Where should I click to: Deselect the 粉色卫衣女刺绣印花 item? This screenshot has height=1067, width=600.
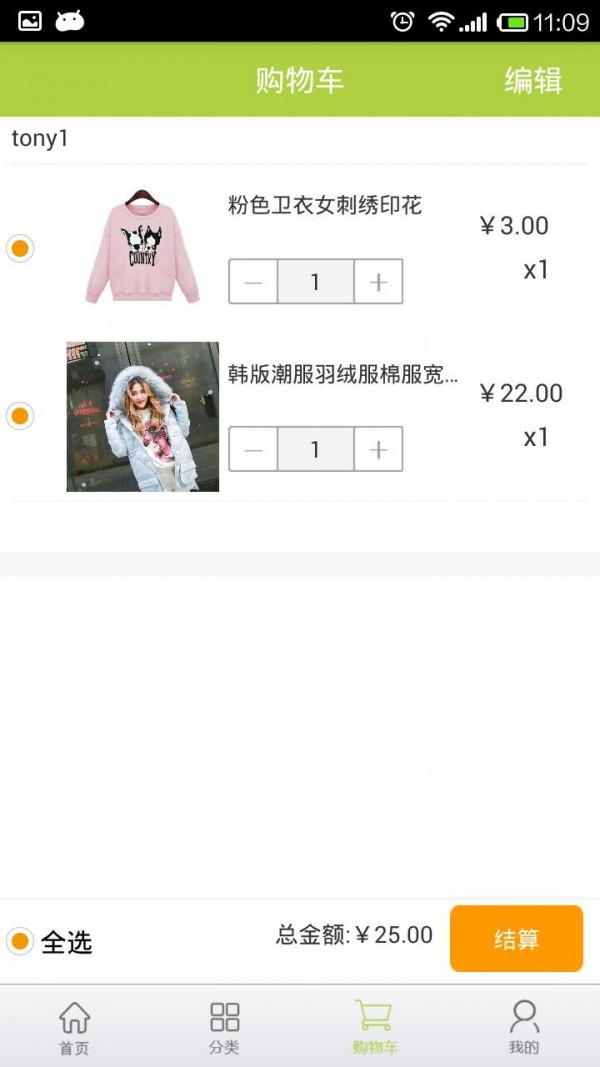20,248
